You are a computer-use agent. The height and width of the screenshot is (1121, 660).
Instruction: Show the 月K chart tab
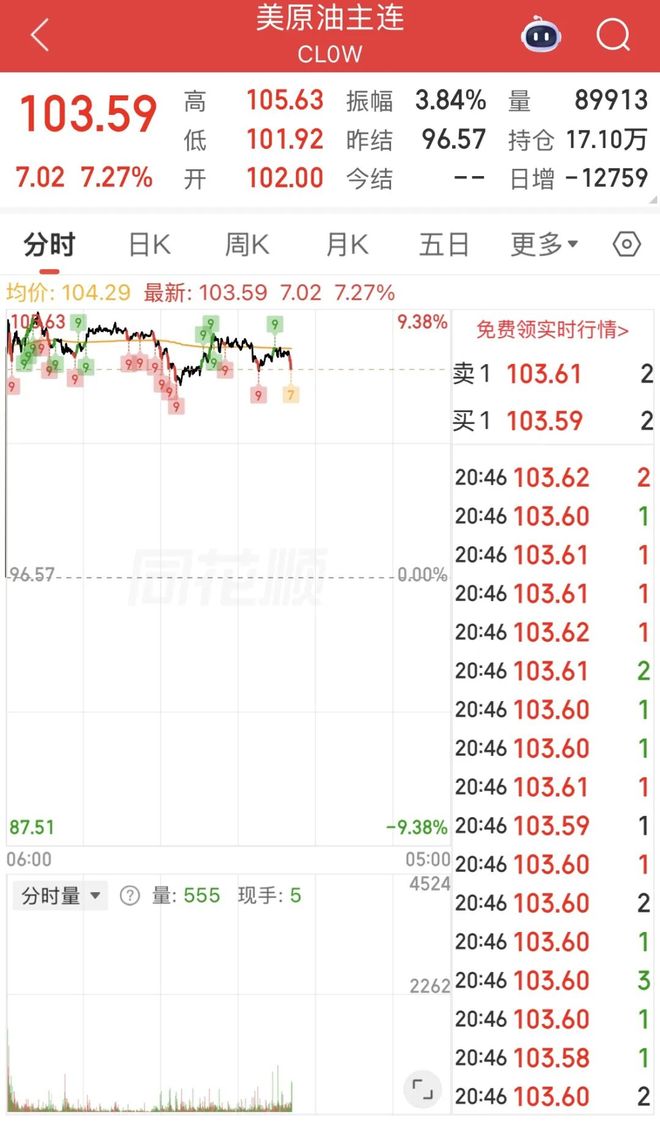[x=346, y=245]
